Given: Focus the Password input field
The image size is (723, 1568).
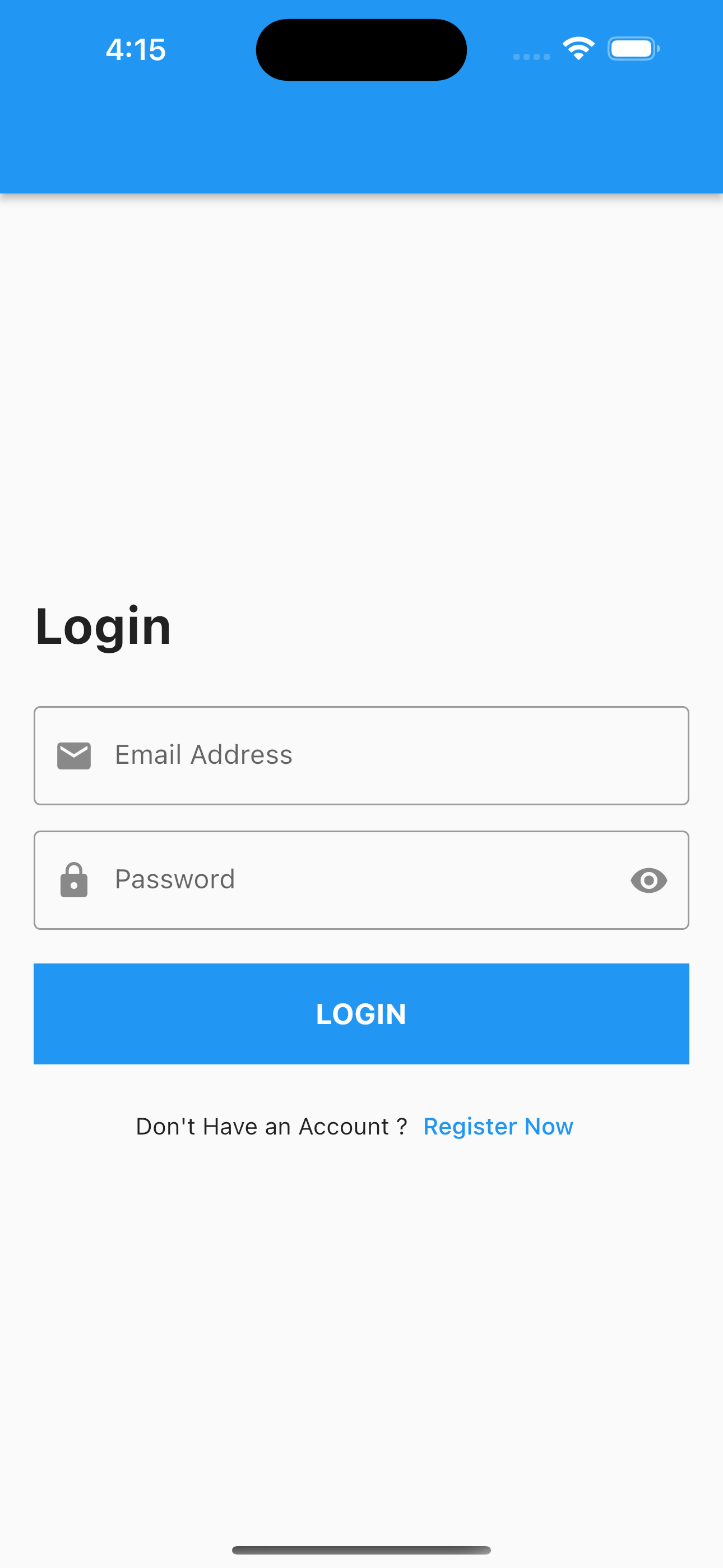Looking at the screenshot, I should 304,880.
